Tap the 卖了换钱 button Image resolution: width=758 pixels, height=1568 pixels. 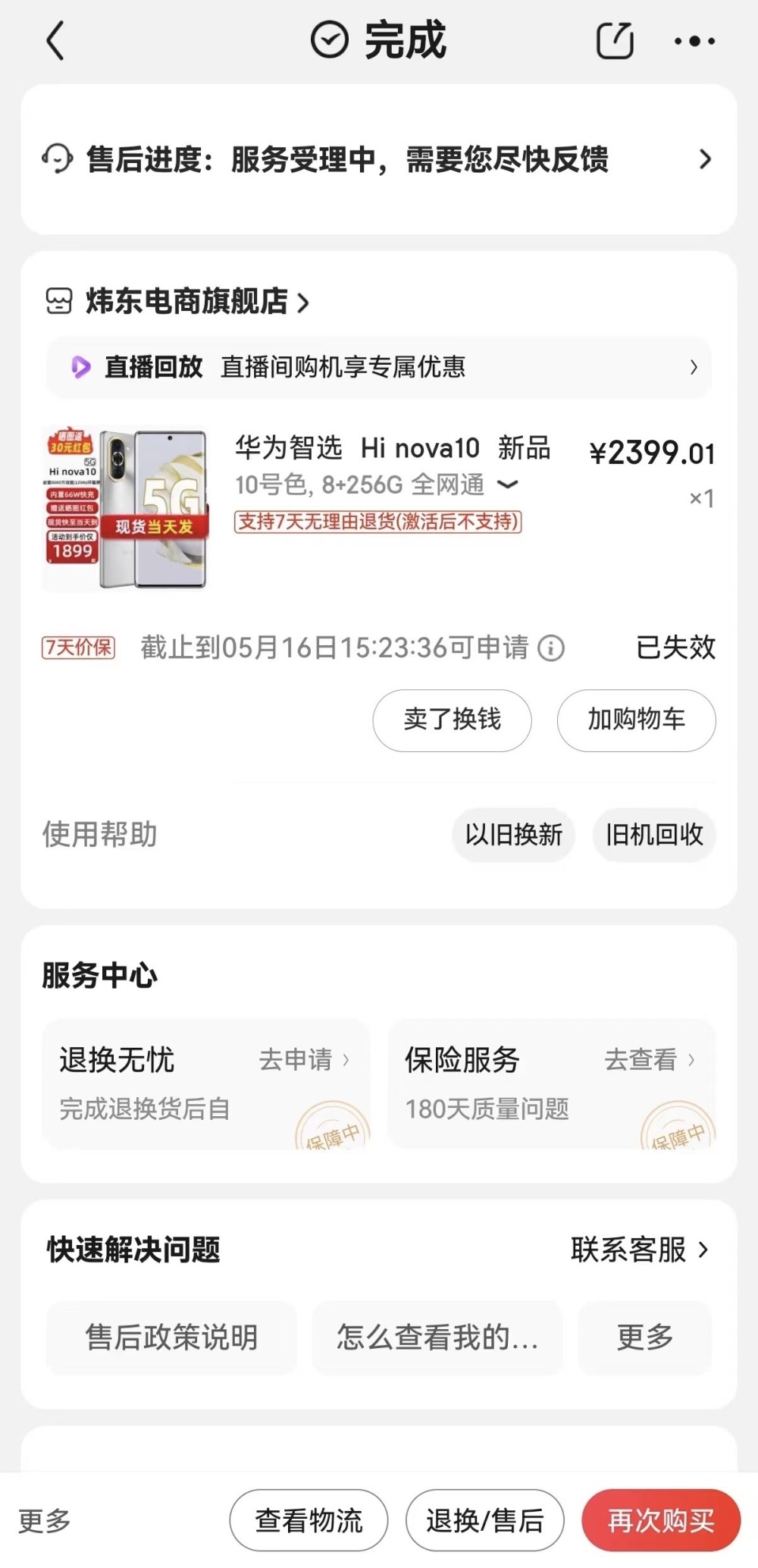[x=452, y=720]
